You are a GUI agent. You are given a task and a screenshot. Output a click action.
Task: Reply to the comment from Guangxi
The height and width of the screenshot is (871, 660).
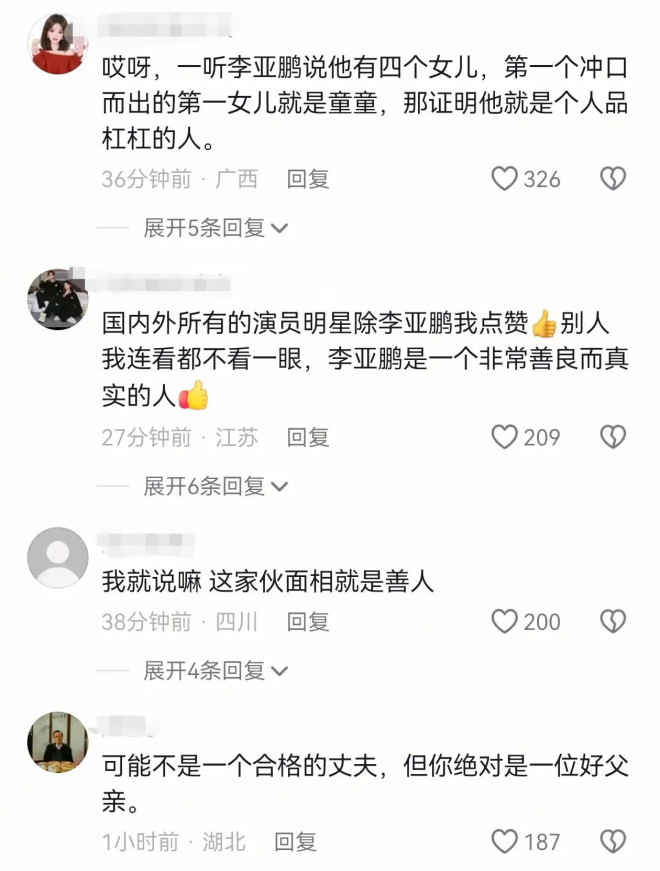tap(308, 179)
